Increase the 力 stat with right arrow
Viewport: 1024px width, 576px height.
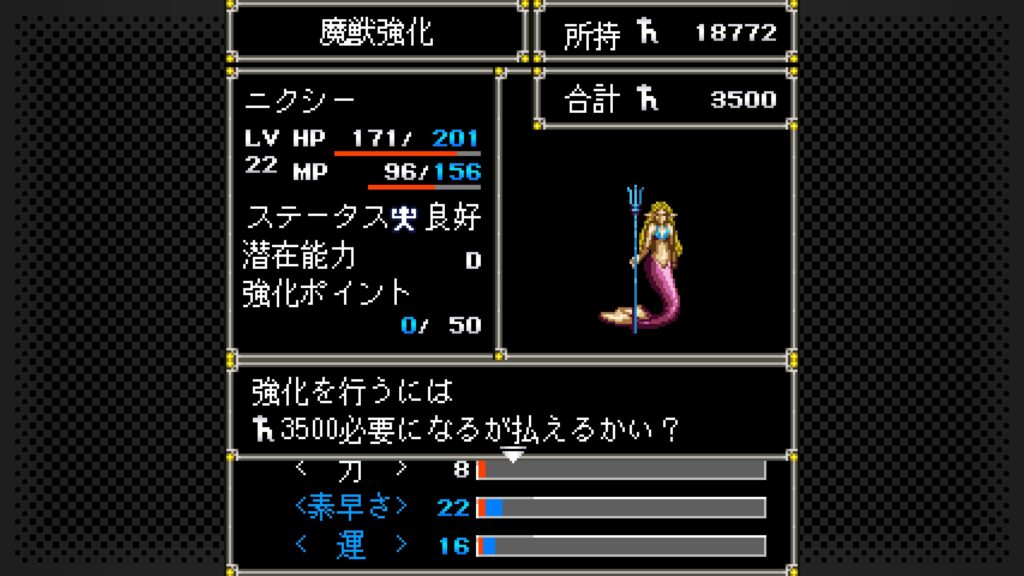(x=401, y=468)
